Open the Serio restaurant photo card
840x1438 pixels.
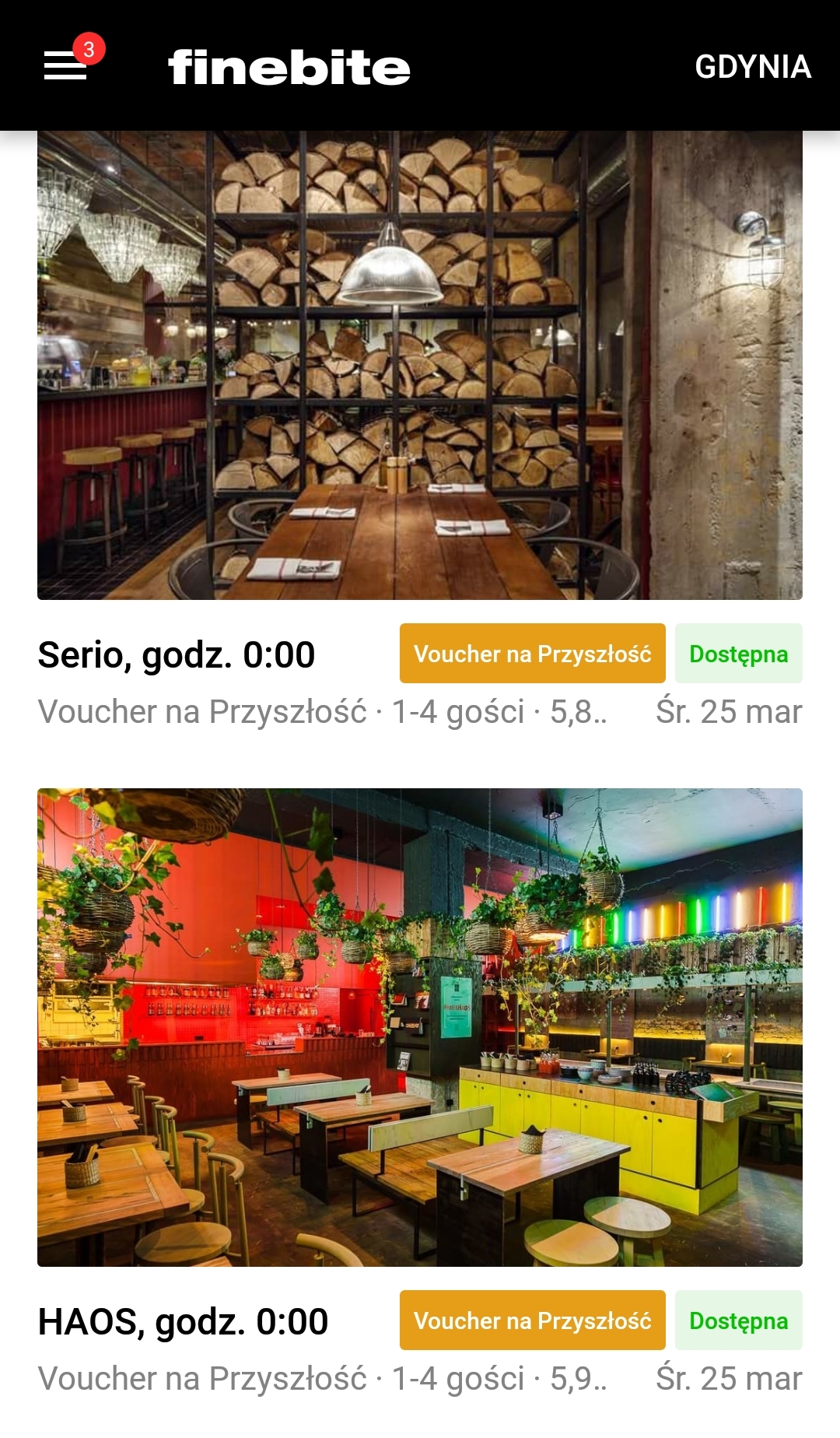pyautogui.click(x=420, y=366)
